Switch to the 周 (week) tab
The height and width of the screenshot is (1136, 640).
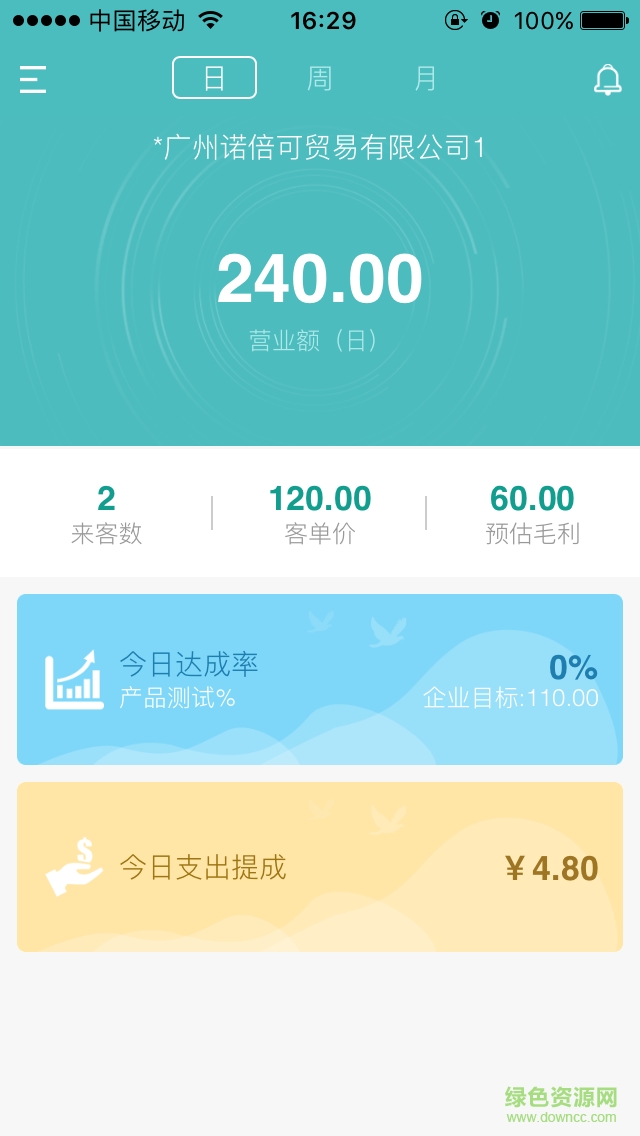pyautogui.click(x=320, y=78)
